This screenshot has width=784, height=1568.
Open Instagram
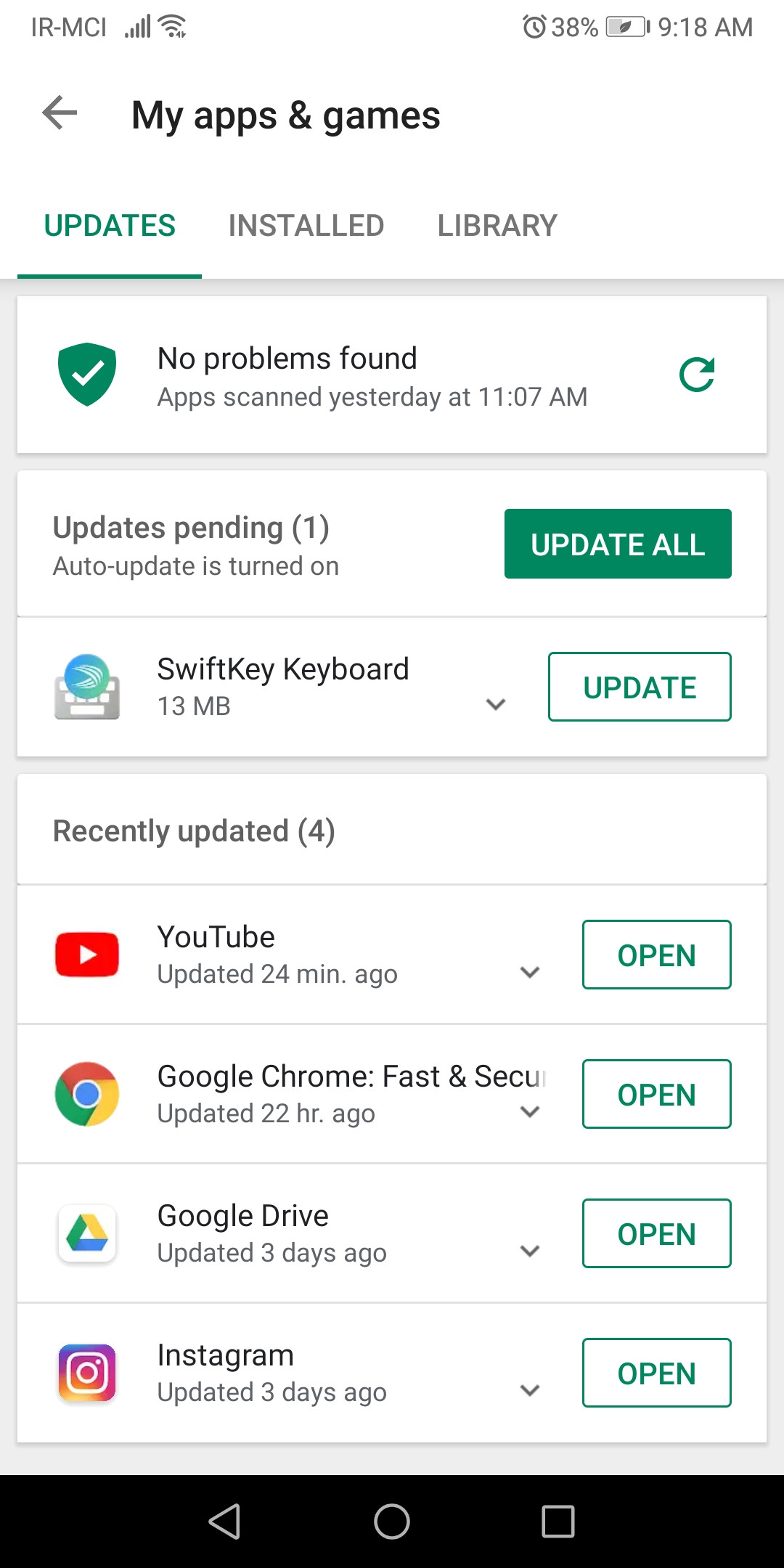(656, 1373)
